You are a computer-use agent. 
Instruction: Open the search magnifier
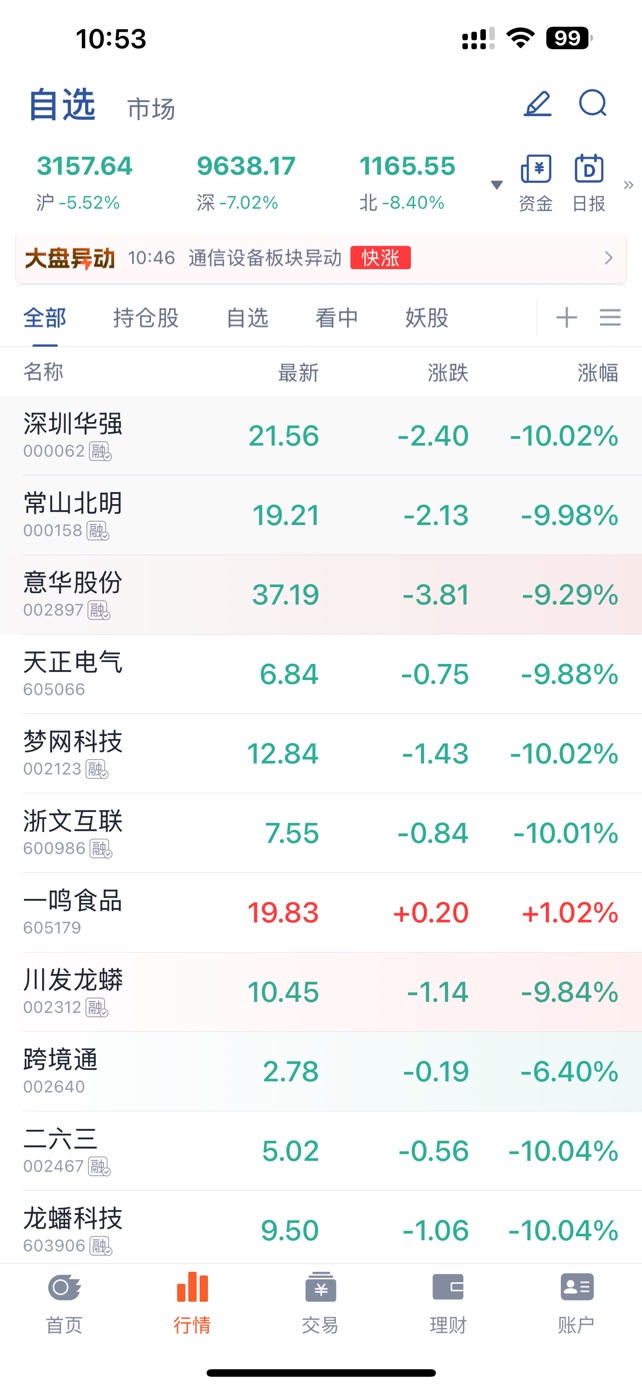click(x=593, y=104)
